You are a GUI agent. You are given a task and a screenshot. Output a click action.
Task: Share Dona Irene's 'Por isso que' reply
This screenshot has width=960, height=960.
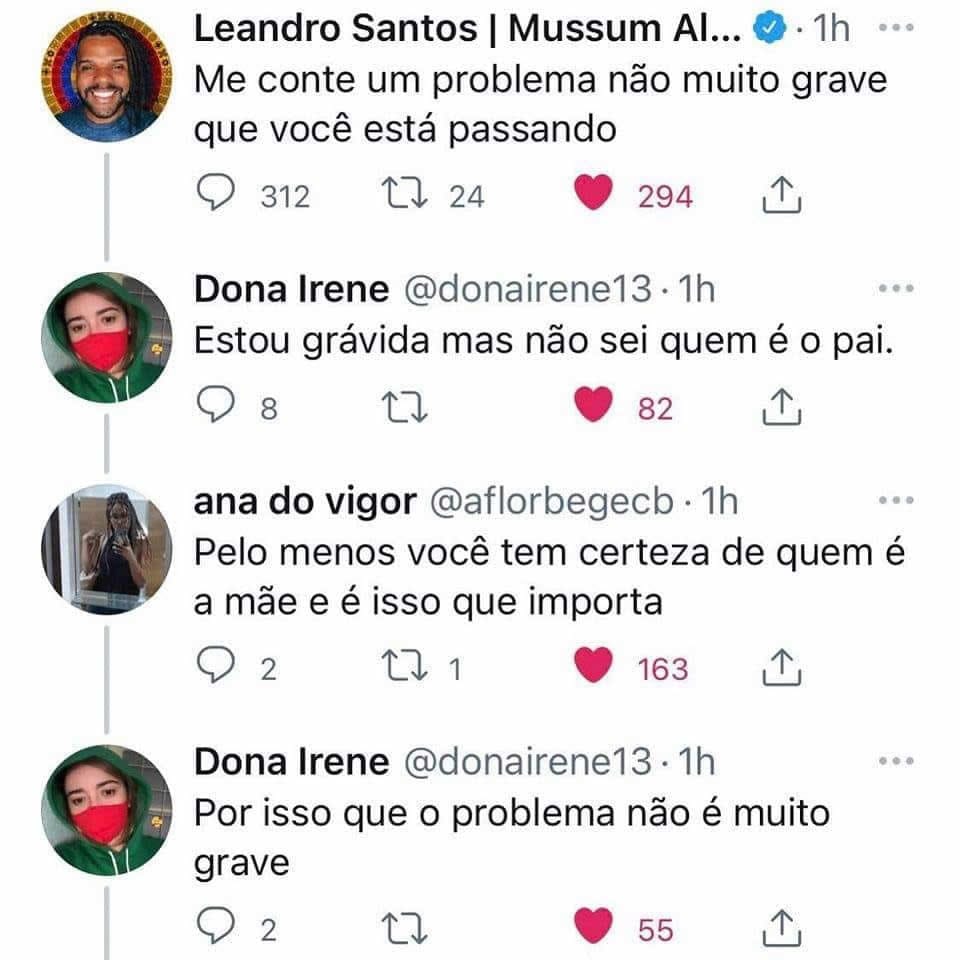pyautogui.click(x=783, y=929)
